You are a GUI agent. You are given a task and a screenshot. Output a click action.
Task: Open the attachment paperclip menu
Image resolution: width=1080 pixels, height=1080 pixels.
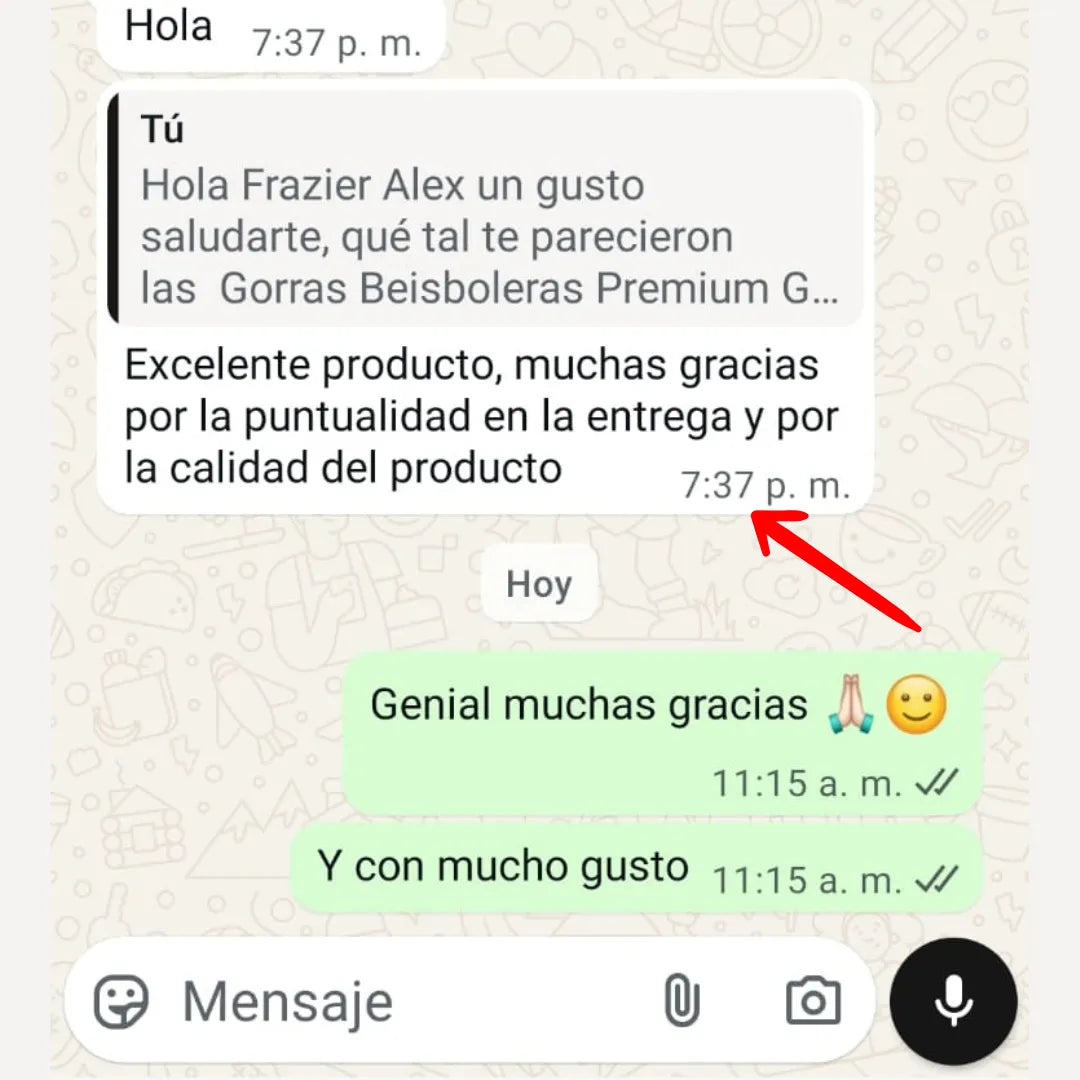pos(682,1001)
